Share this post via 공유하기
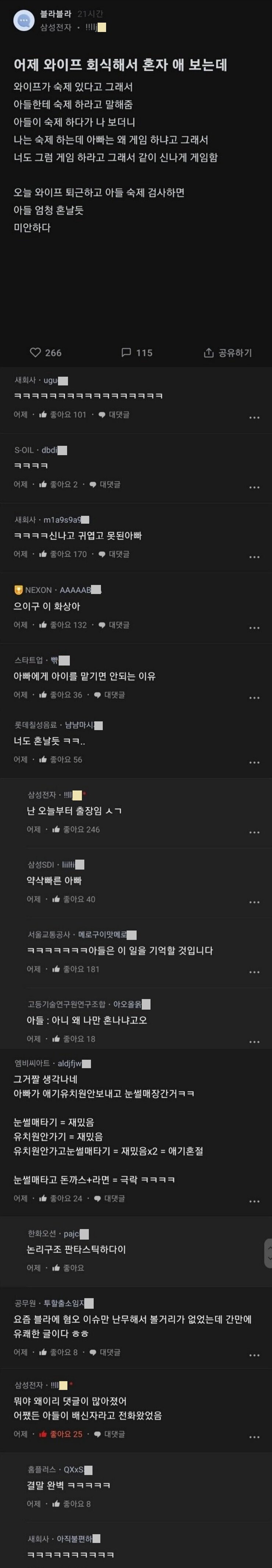 click(228, 352)
